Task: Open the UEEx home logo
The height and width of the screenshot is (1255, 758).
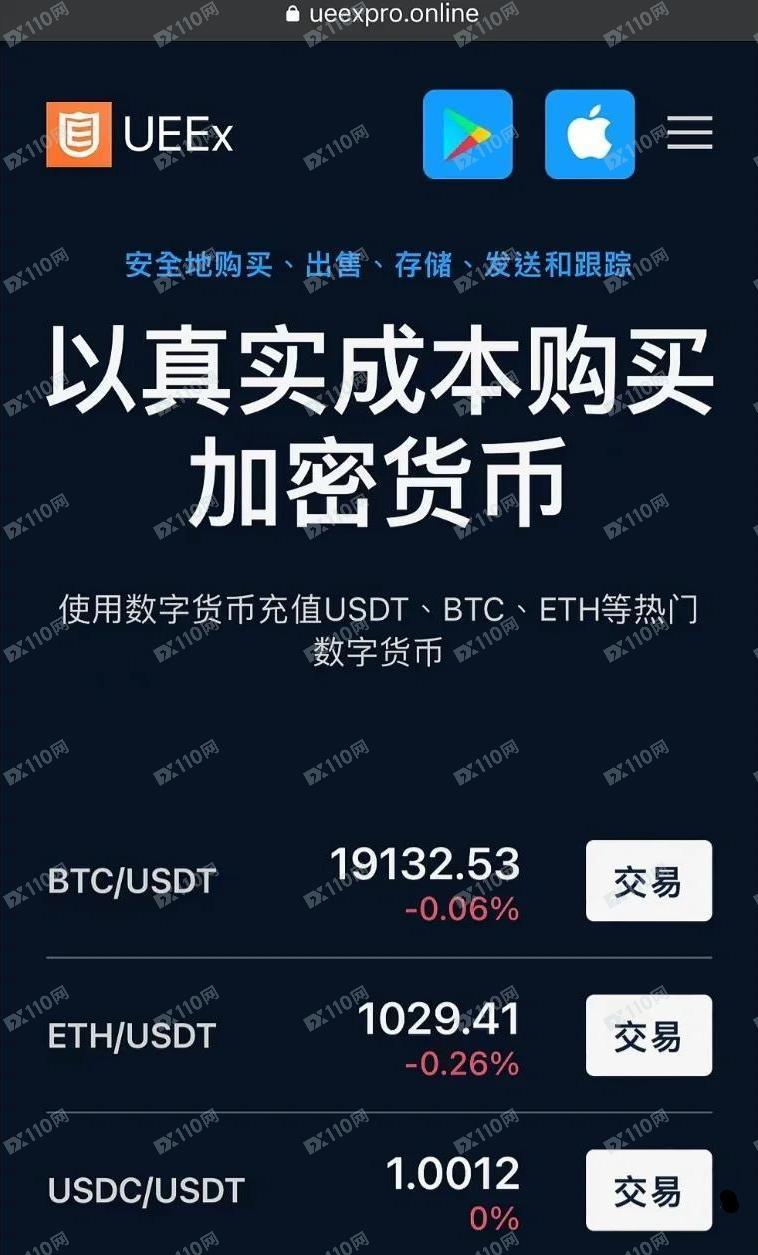Action: click(x=140, y=135)
